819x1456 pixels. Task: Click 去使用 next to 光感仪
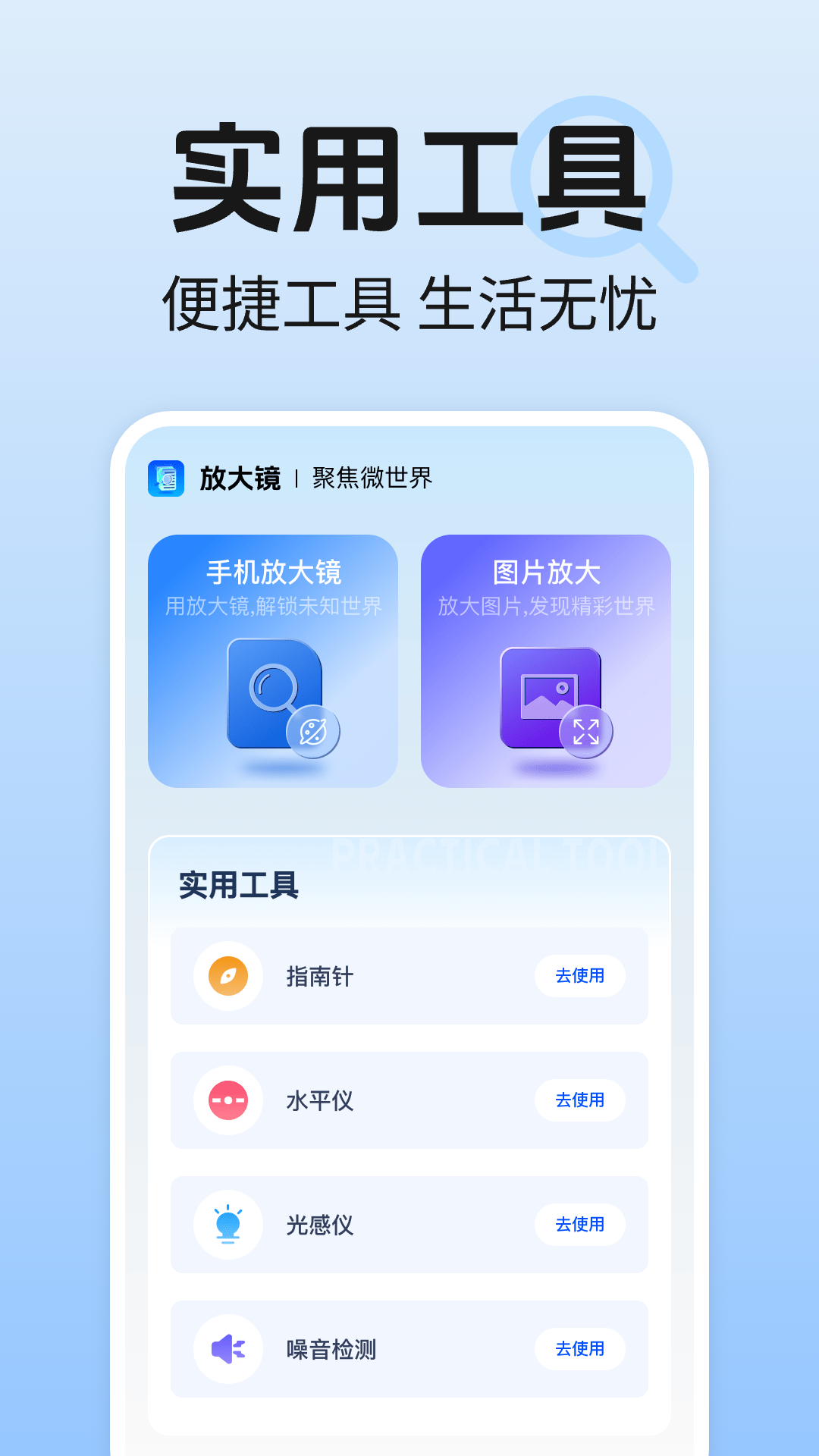[x=580, y=1225]
